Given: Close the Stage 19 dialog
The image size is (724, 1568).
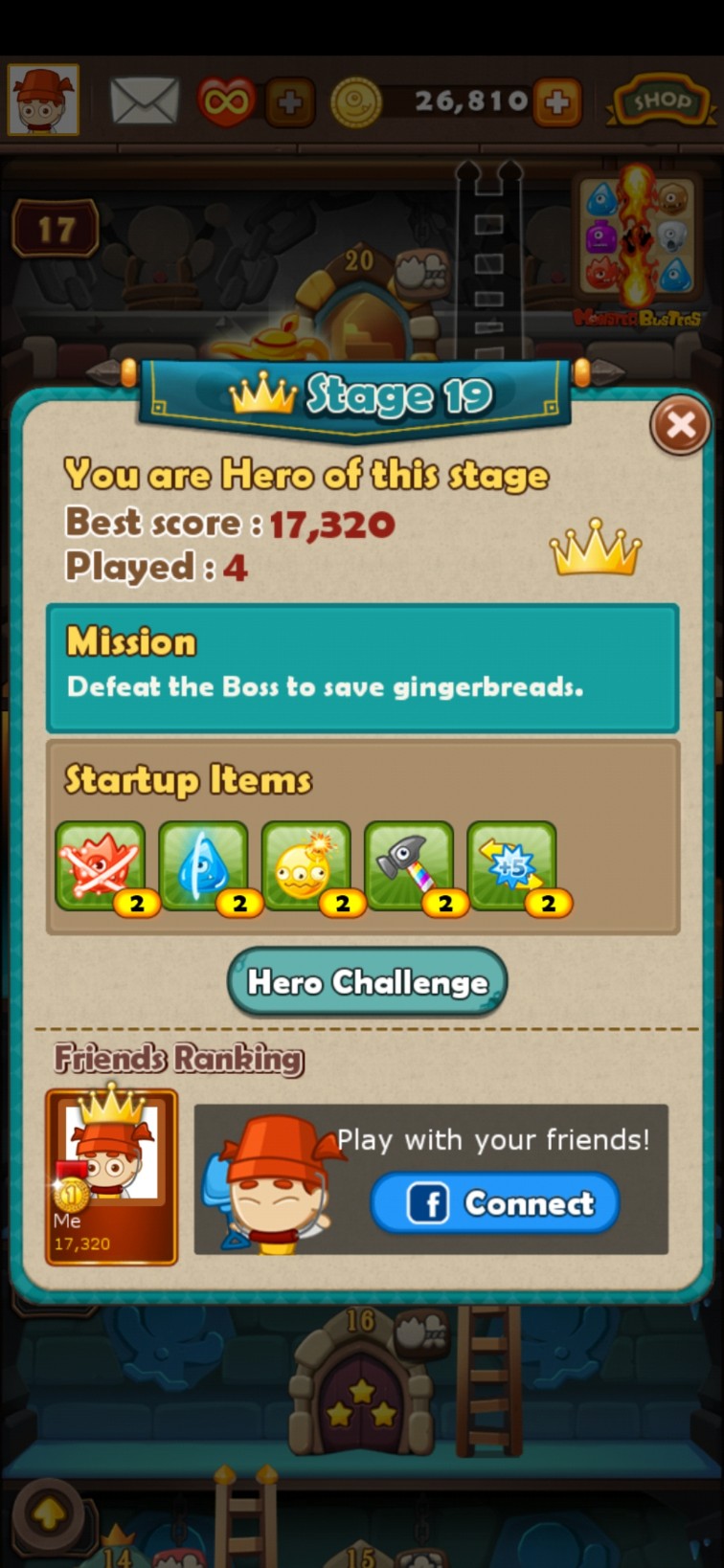Looking at the screenshot, I should 680,425.
